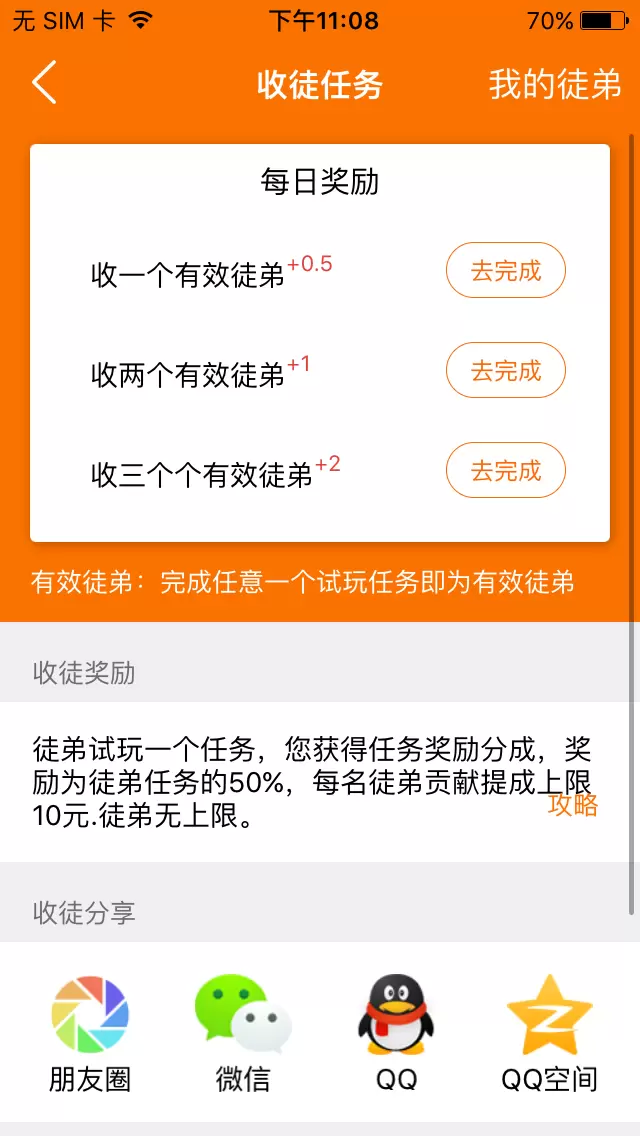Open the 攻略 link
This screenshot has height=1136, width=640.
(x=573, y=805)
